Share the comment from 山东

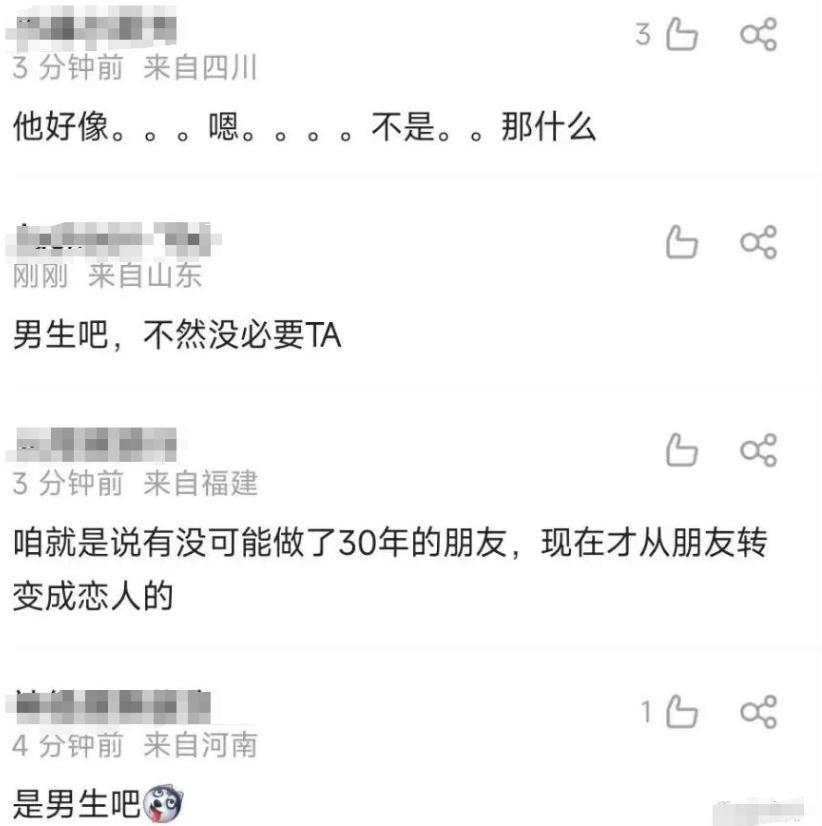758,243
